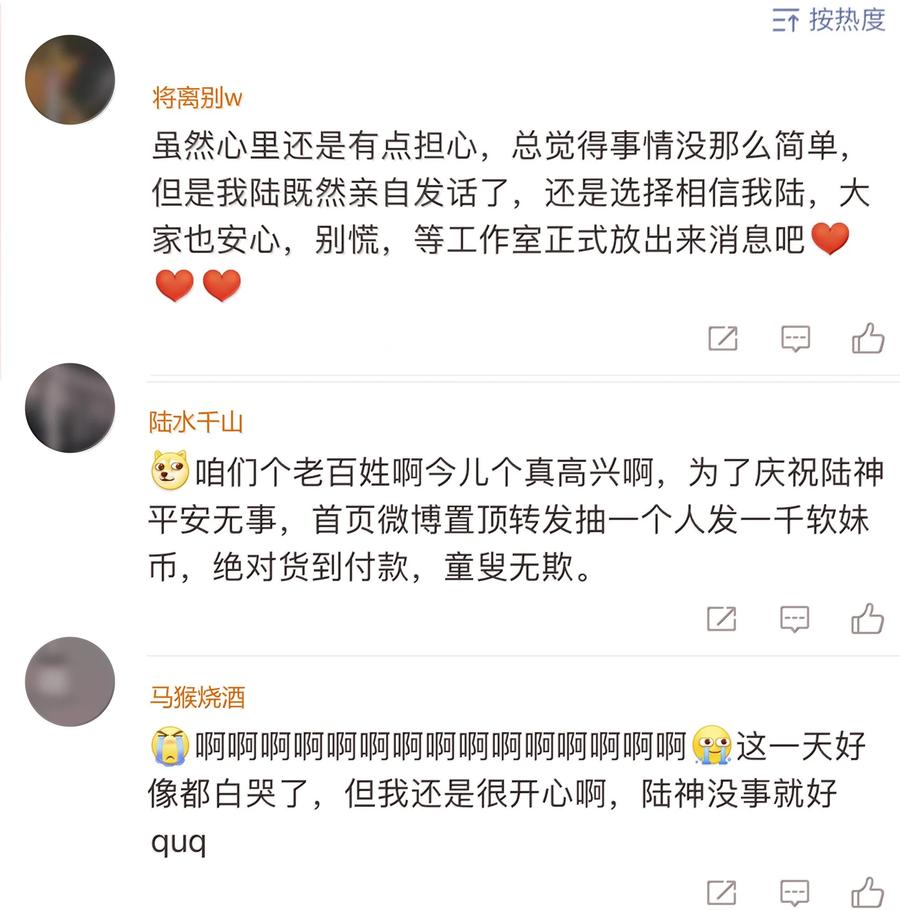Image resolution: width=900 pixels, height=910 pixels.
Task: Reply to 陆水千山's comment
Action: (x=795, y=619)
